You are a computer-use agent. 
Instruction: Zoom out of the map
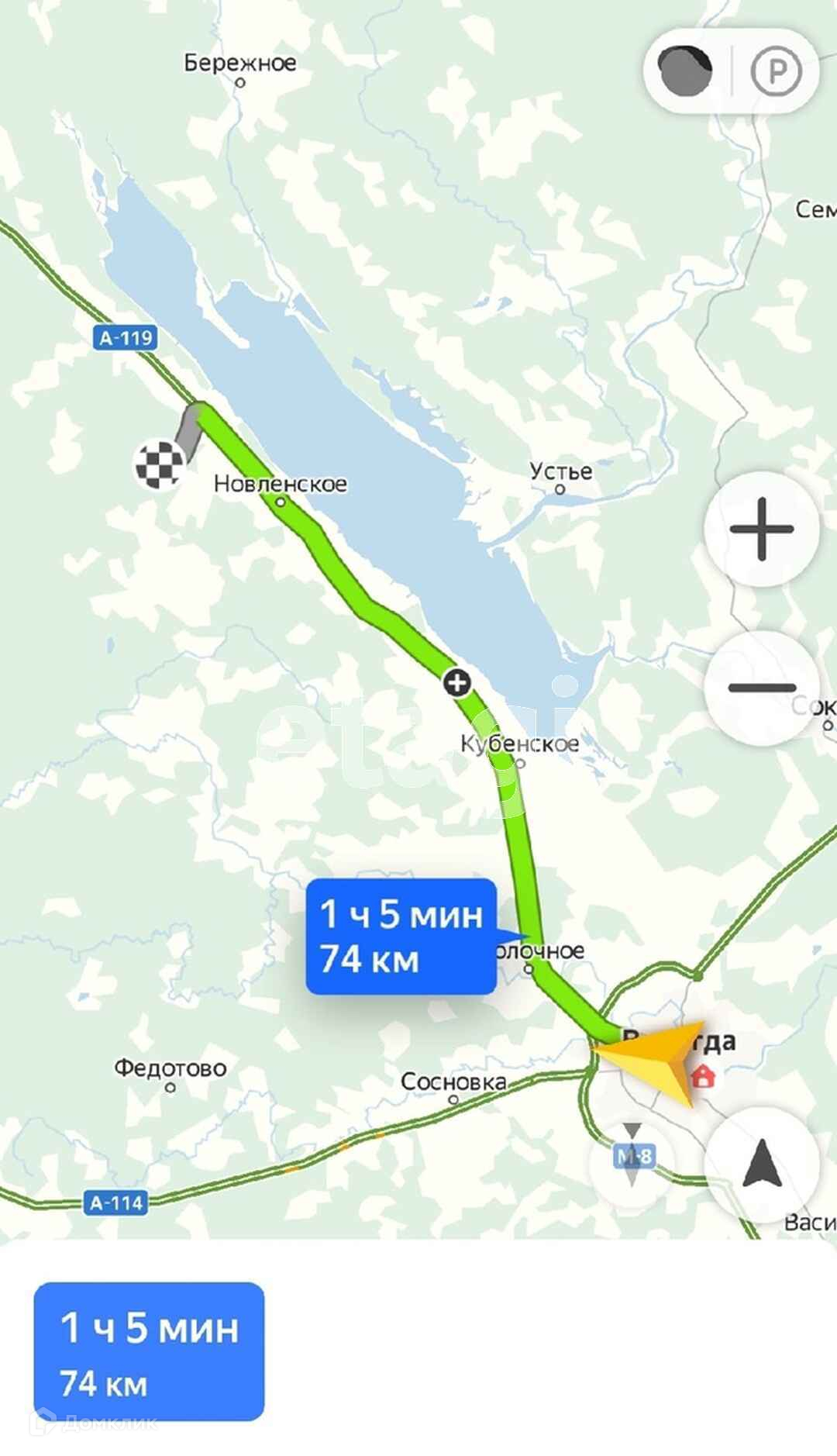(762, 688)
